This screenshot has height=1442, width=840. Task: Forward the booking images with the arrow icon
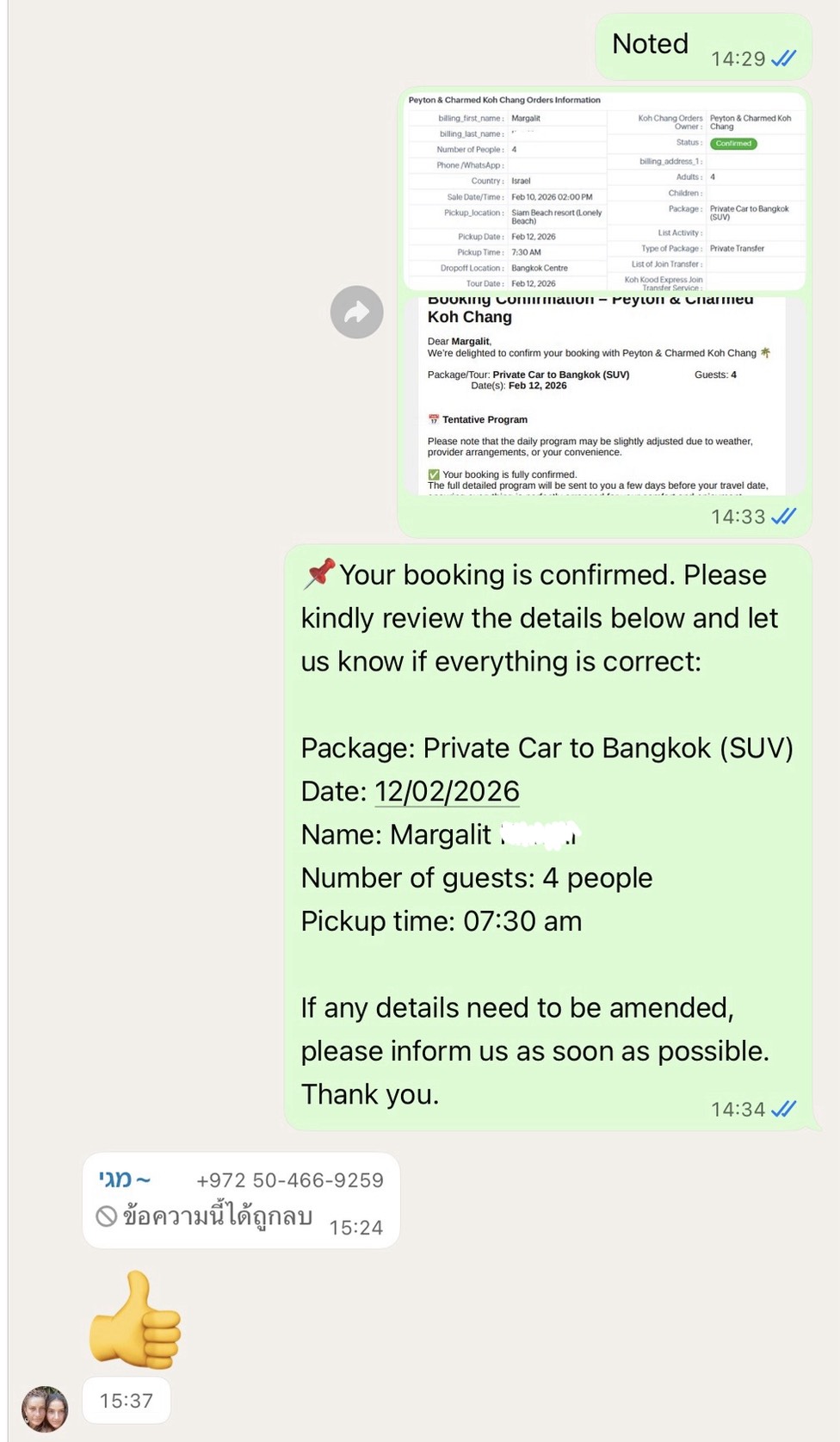[x=356, y=312]
